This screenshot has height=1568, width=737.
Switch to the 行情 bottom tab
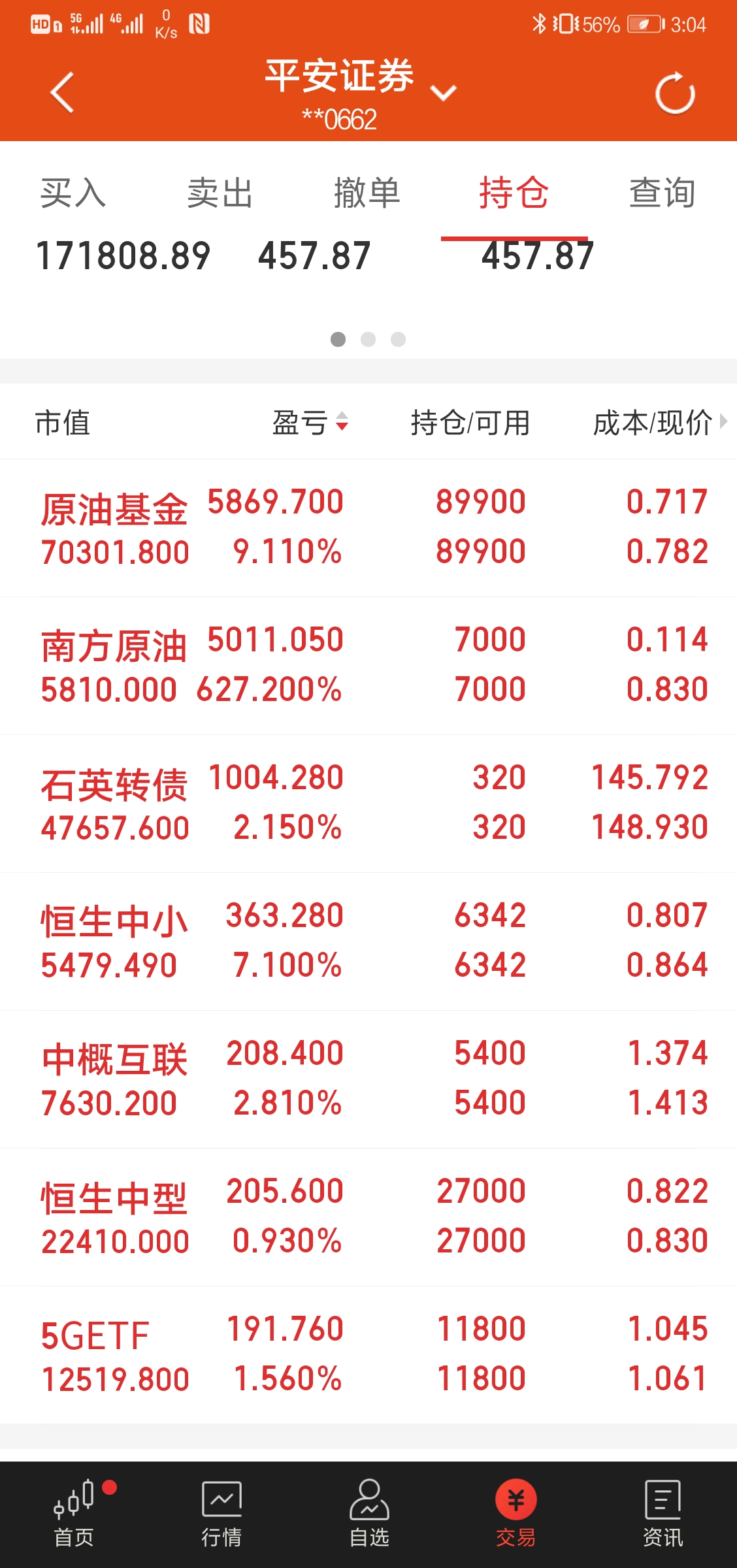coord(221,1514)
